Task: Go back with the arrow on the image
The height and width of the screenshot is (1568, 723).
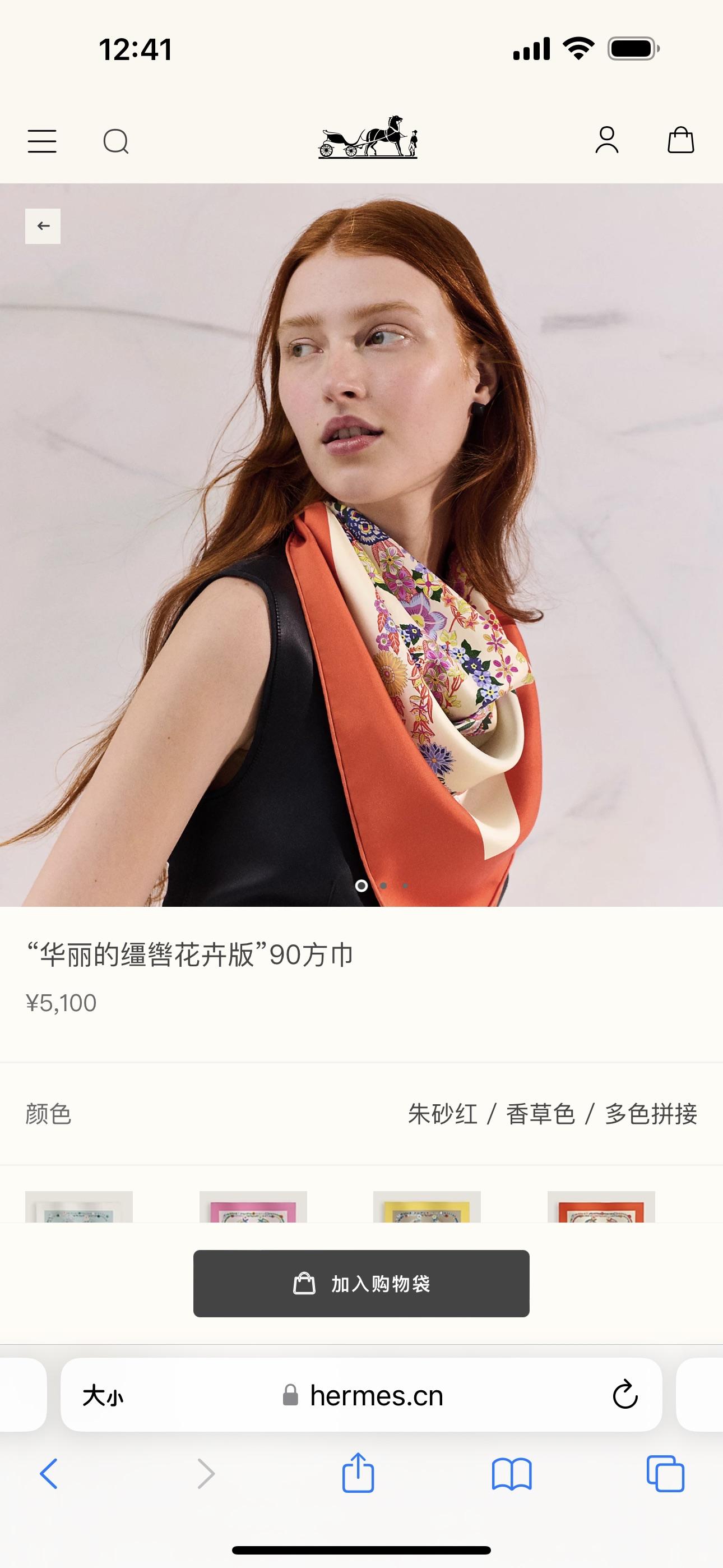Action: pos(43,227)
